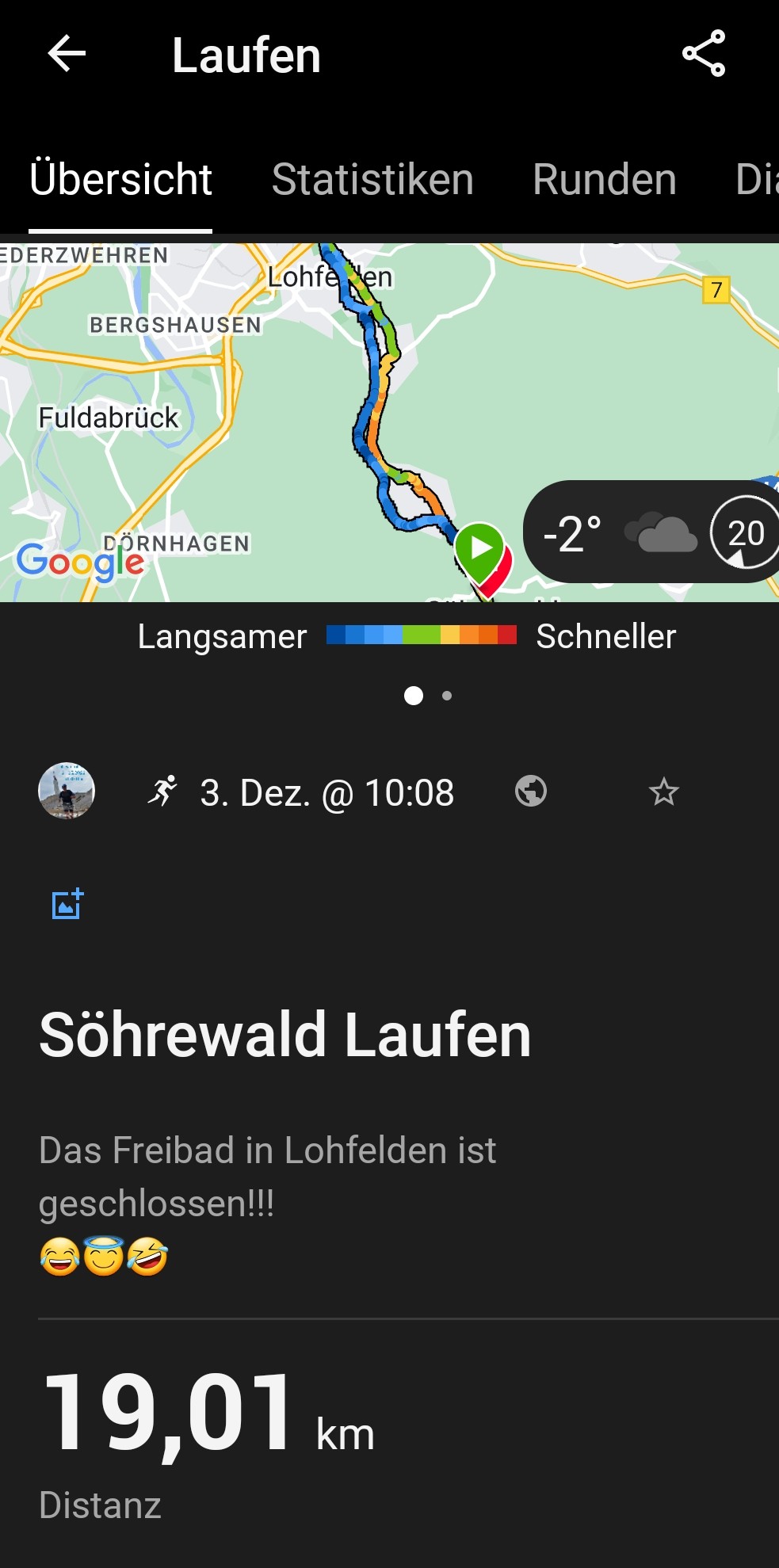Mark activity as favorite with star

click(663, 792)
